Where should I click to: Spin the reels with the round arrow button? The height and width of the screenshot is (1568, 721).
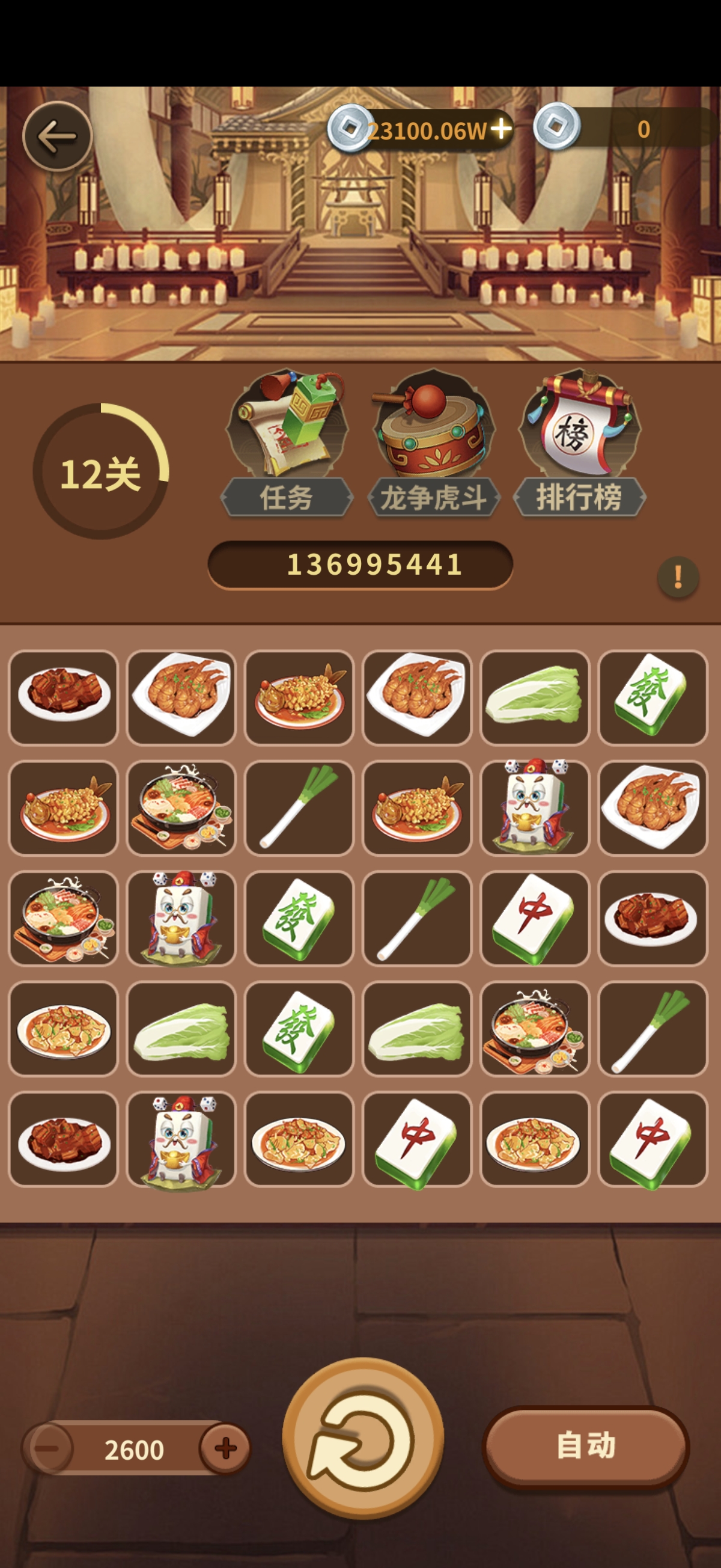pyautogui.click(x=363, y=1439)
